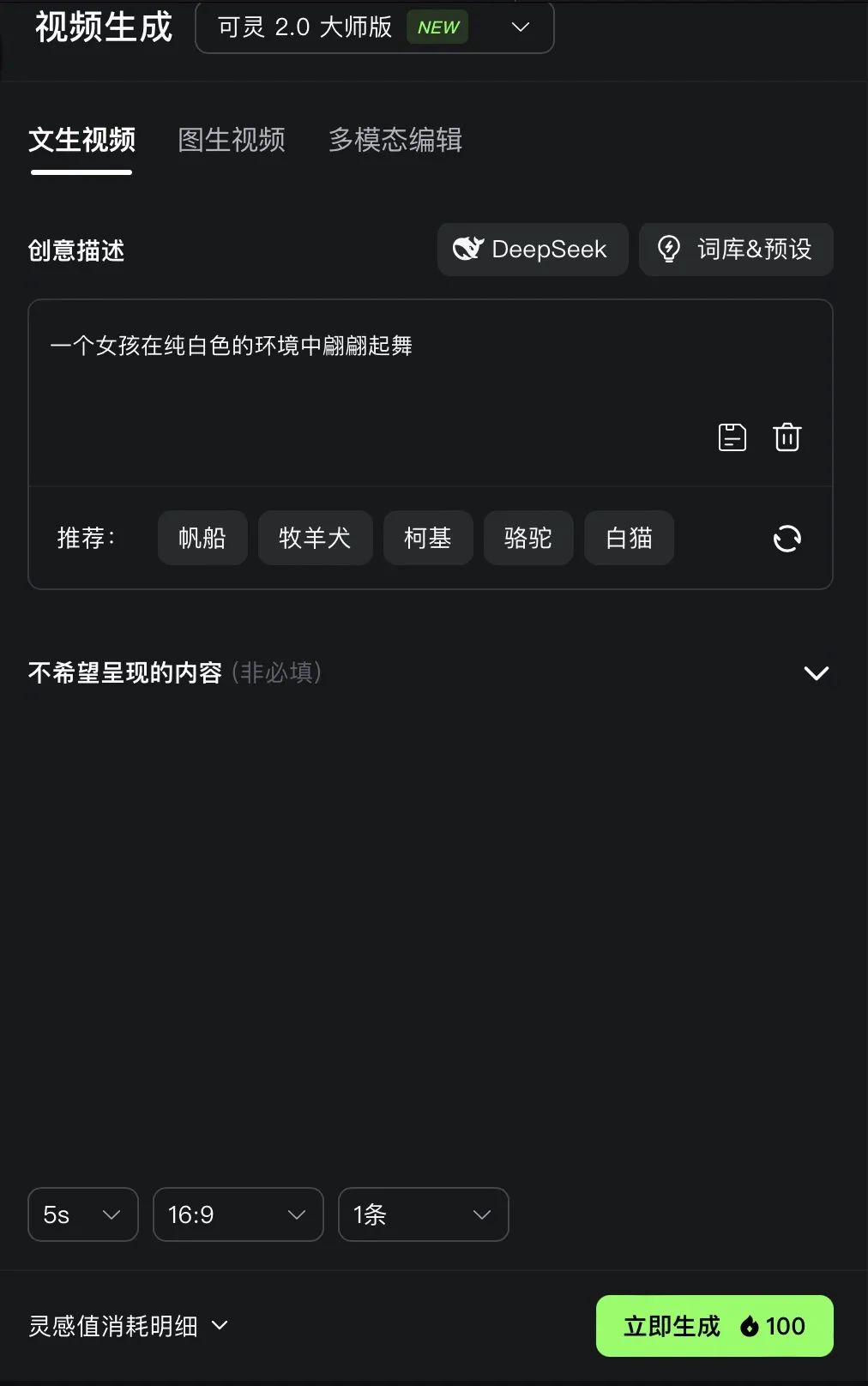Open 词库&预设 presets

coord(735,250)
